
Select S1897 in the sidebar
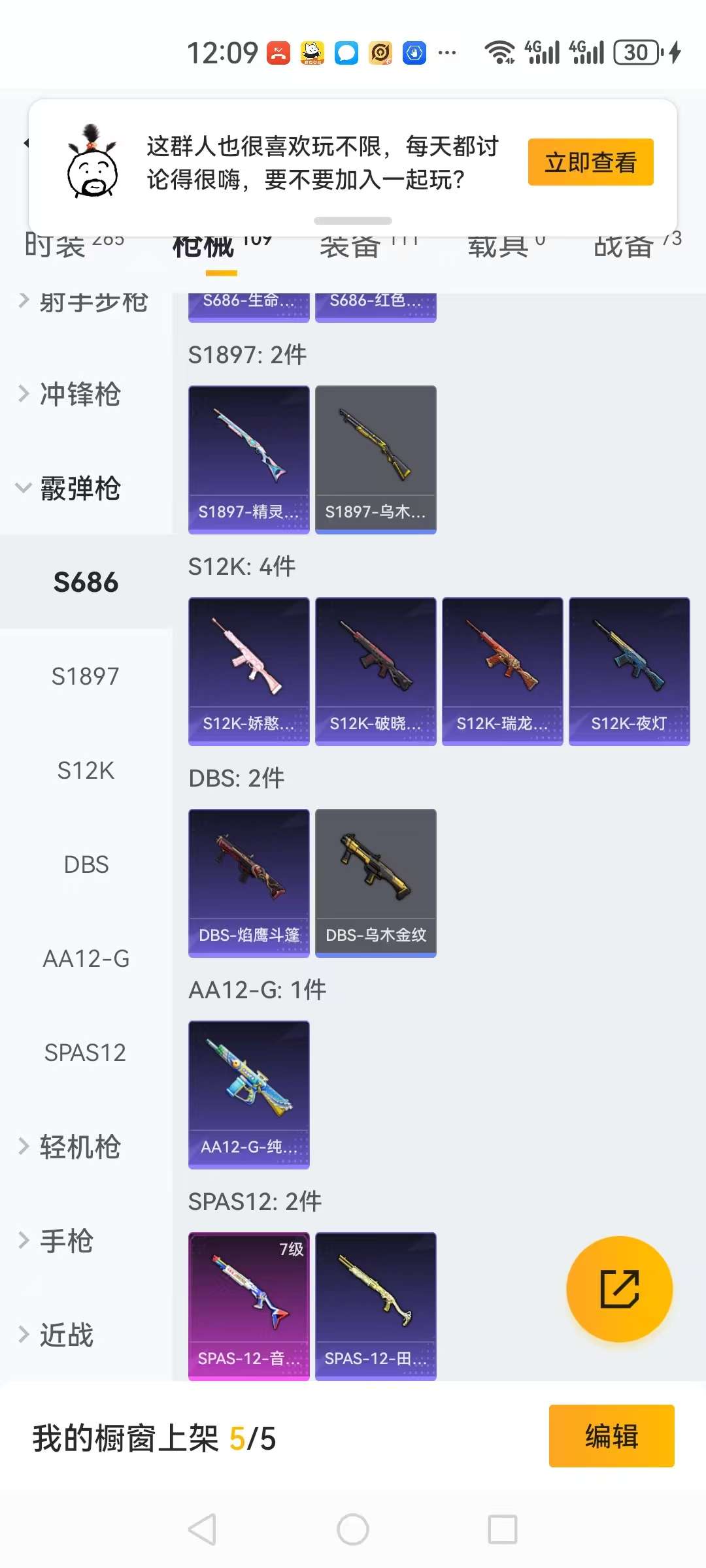[86, 676]
